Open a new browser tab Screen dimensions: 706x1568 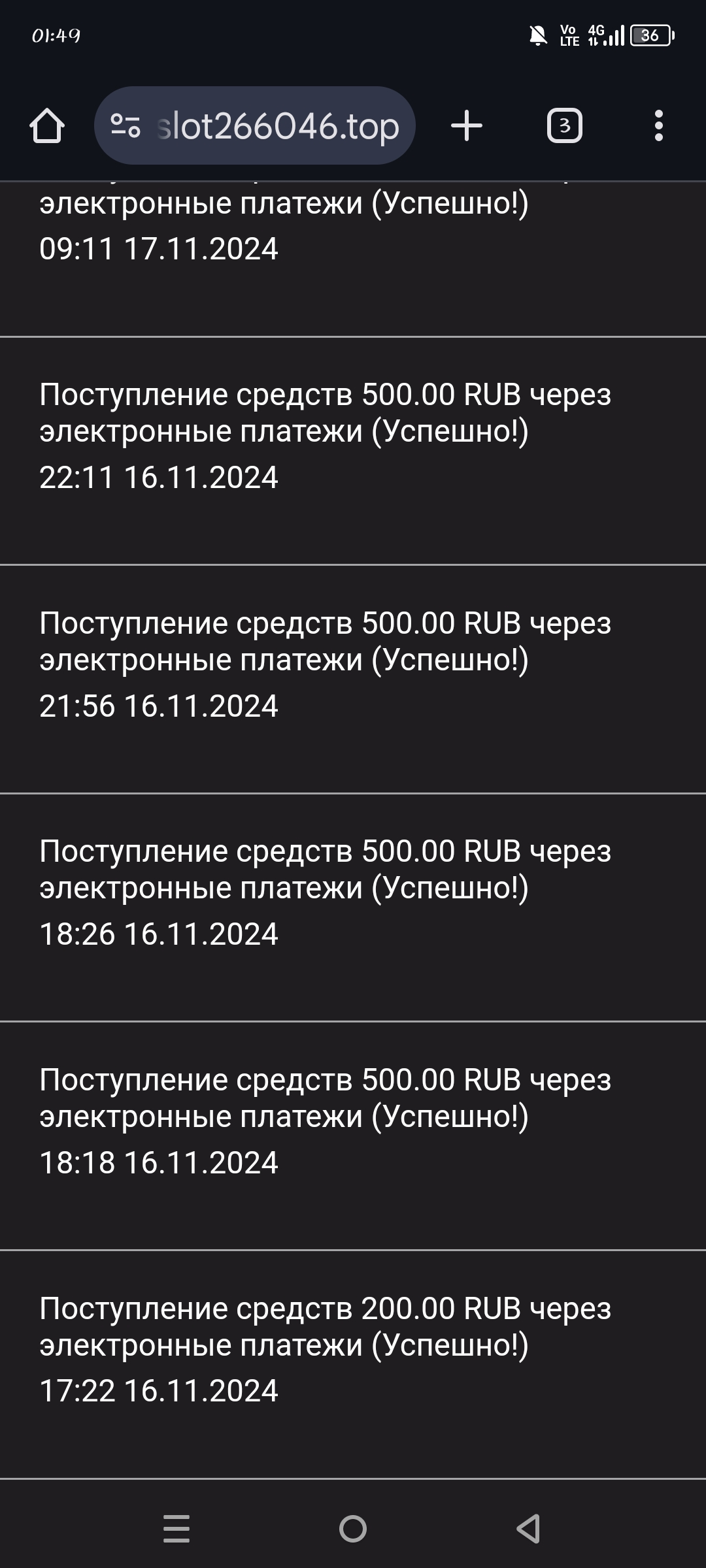[x=467, y=125]
